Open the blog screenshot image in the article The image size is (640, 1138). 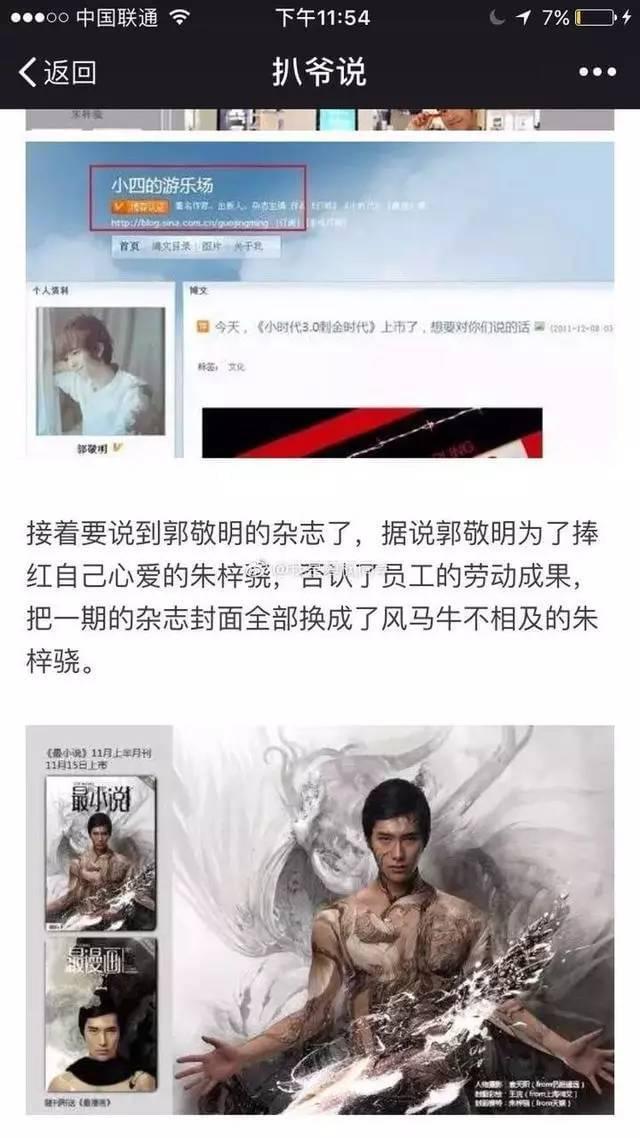click(x=320, y=300)
